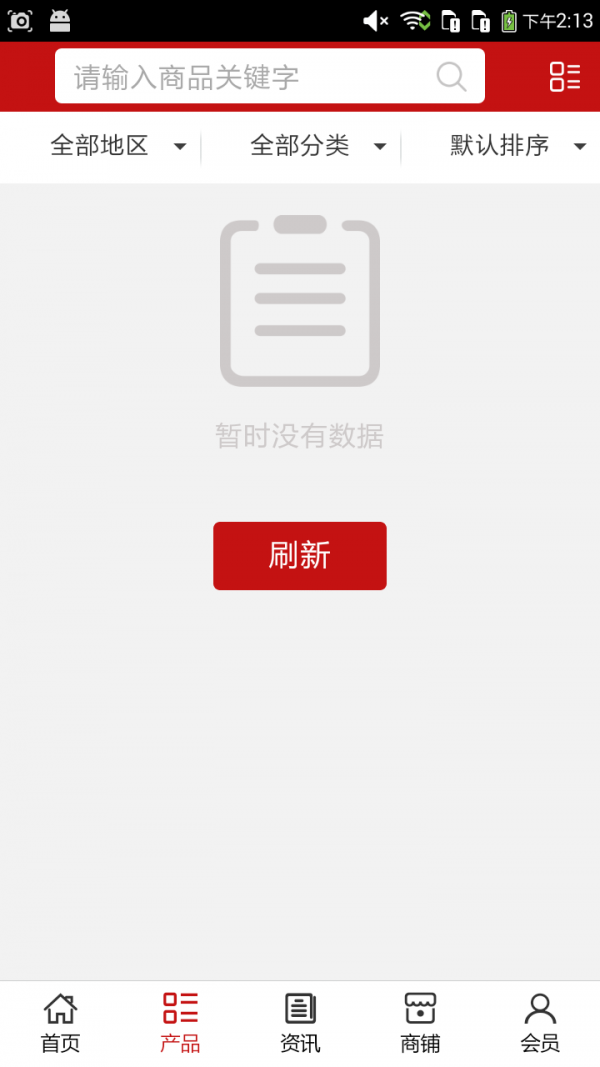Open the 商铺 shops tab
The width and height of the screenshot is (600, 1067).
tap(420, 1023)
